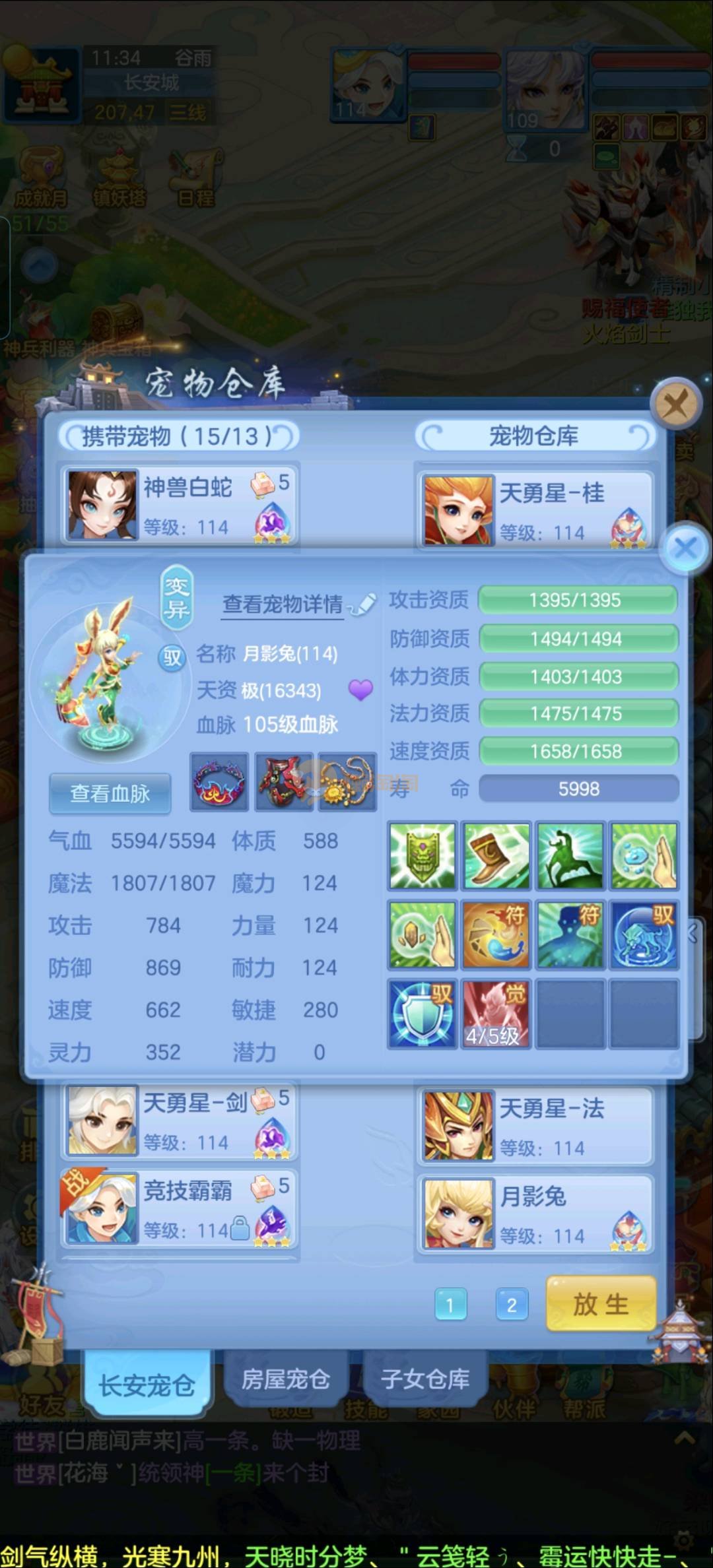This screenshot has height=1568, width=713.
Task: Tap the 驭 shield skill icon
Action: pos(421,1014)
